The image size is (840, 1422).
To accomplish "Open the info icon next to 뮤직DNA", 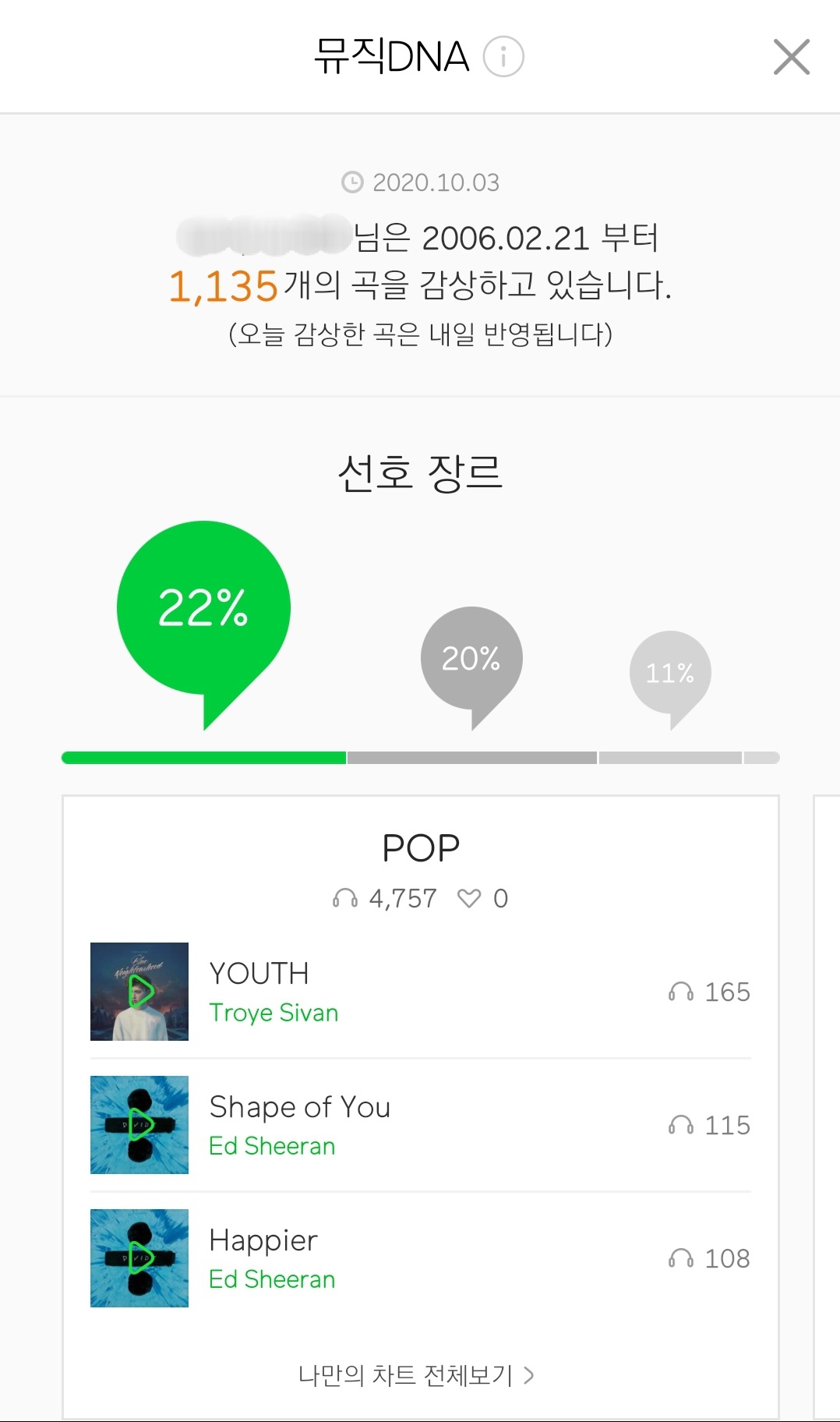I will click(503, 57).
